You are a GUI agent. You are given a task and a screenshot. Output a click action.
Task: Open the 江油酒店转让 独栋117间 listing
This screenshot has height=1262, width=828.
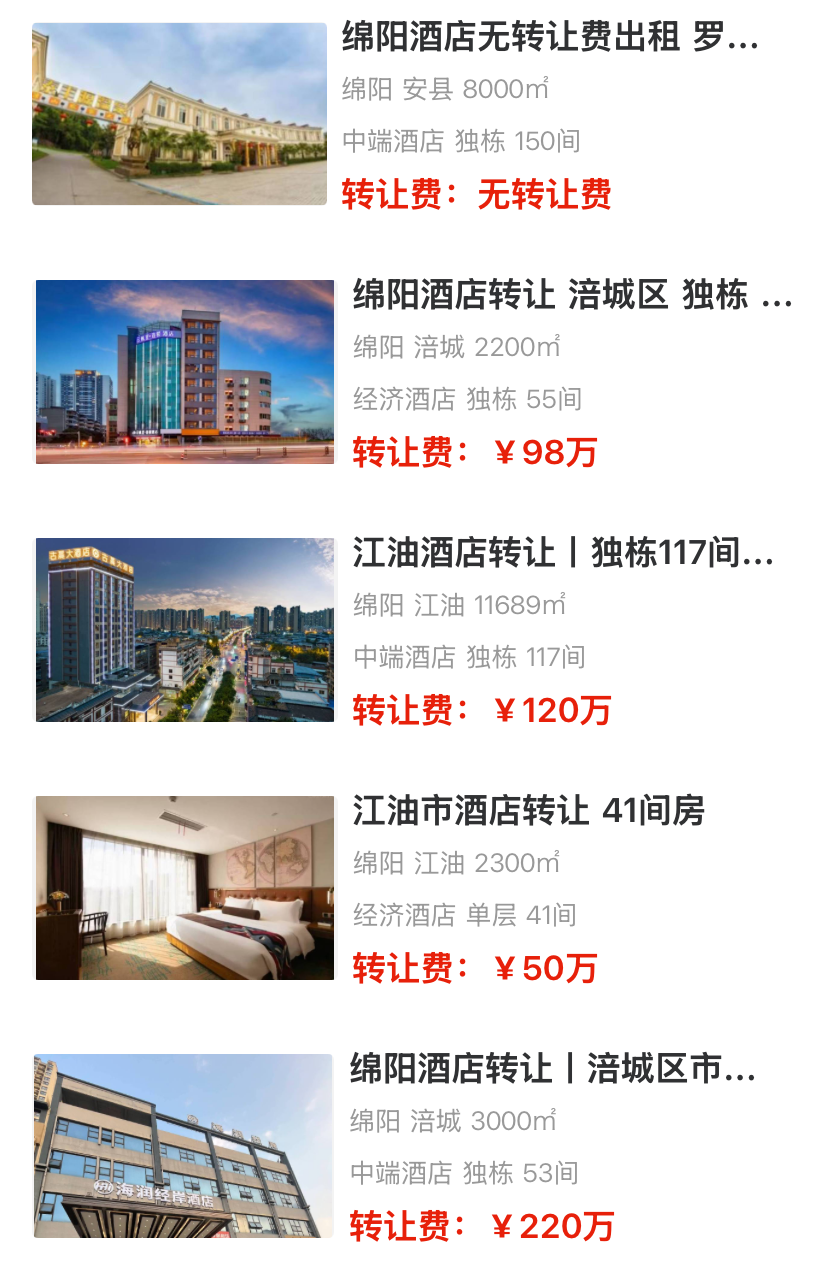562,553
